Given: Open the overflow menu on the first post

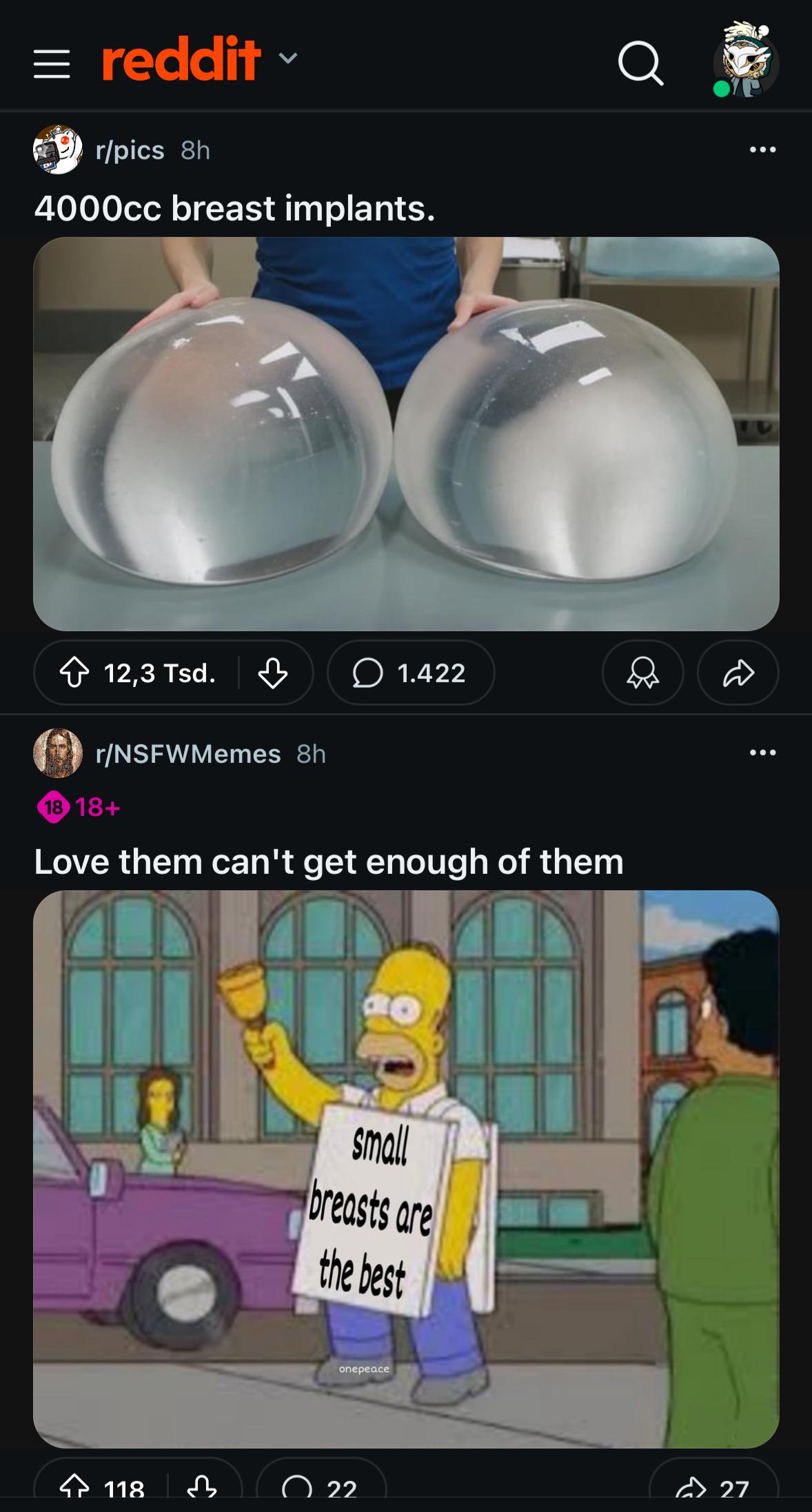Looking at the screenshot, I should 762,147.
